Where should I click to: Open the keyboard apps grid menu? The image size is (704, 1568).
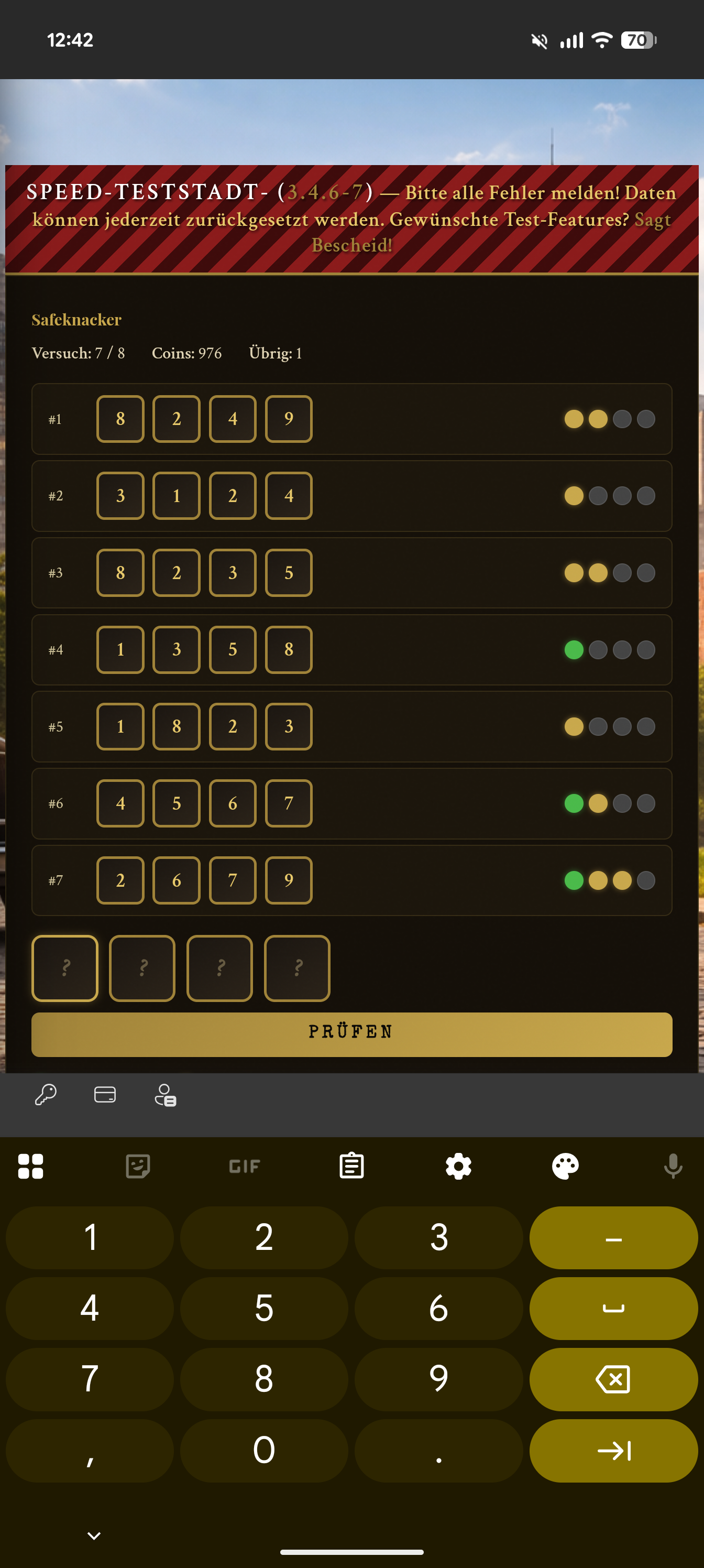point(31,1166)
